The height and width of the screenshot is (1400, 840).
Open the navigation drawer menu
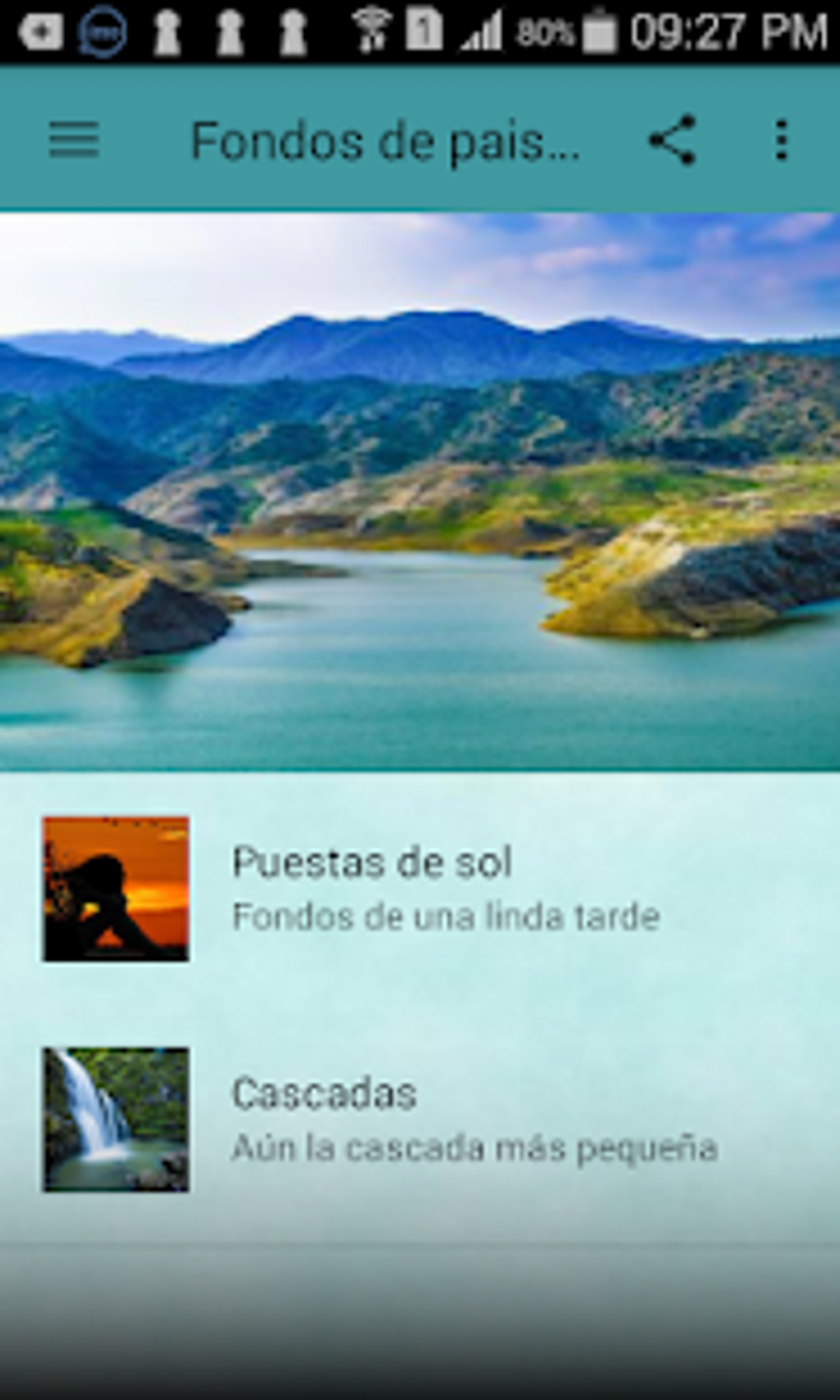74,140
